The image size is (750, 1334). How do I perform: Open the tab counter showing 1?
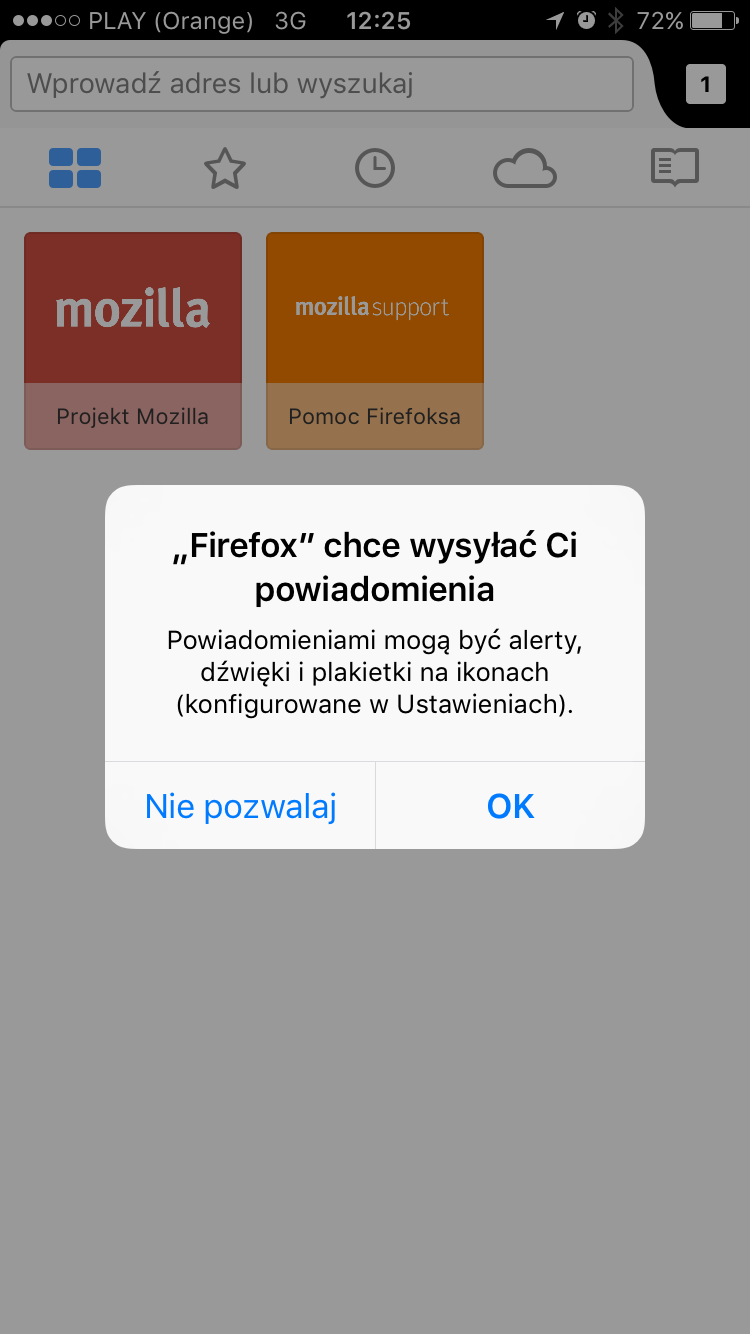[705, 85]
